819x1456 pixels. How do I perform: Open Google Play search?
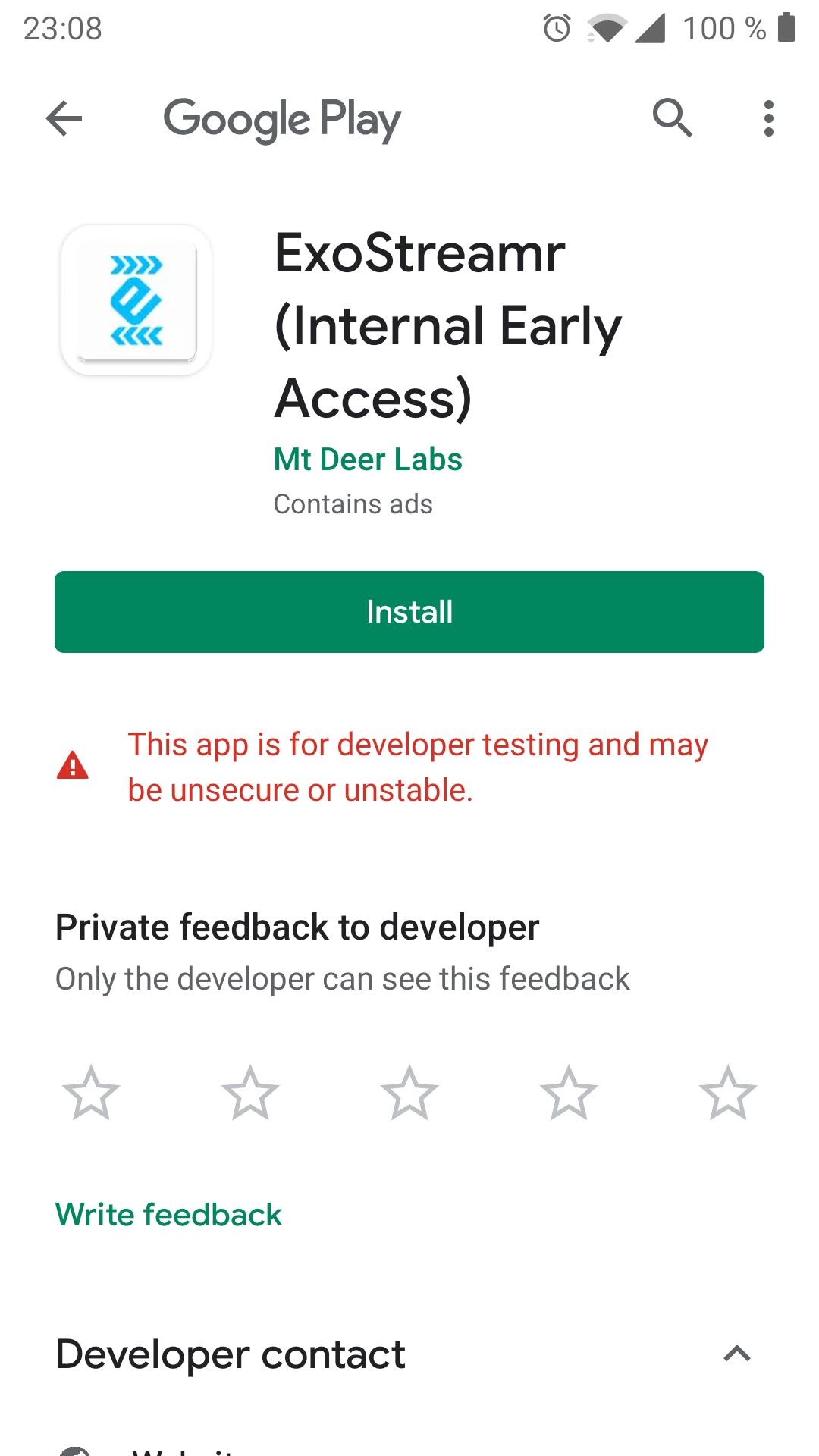(672, 118)
